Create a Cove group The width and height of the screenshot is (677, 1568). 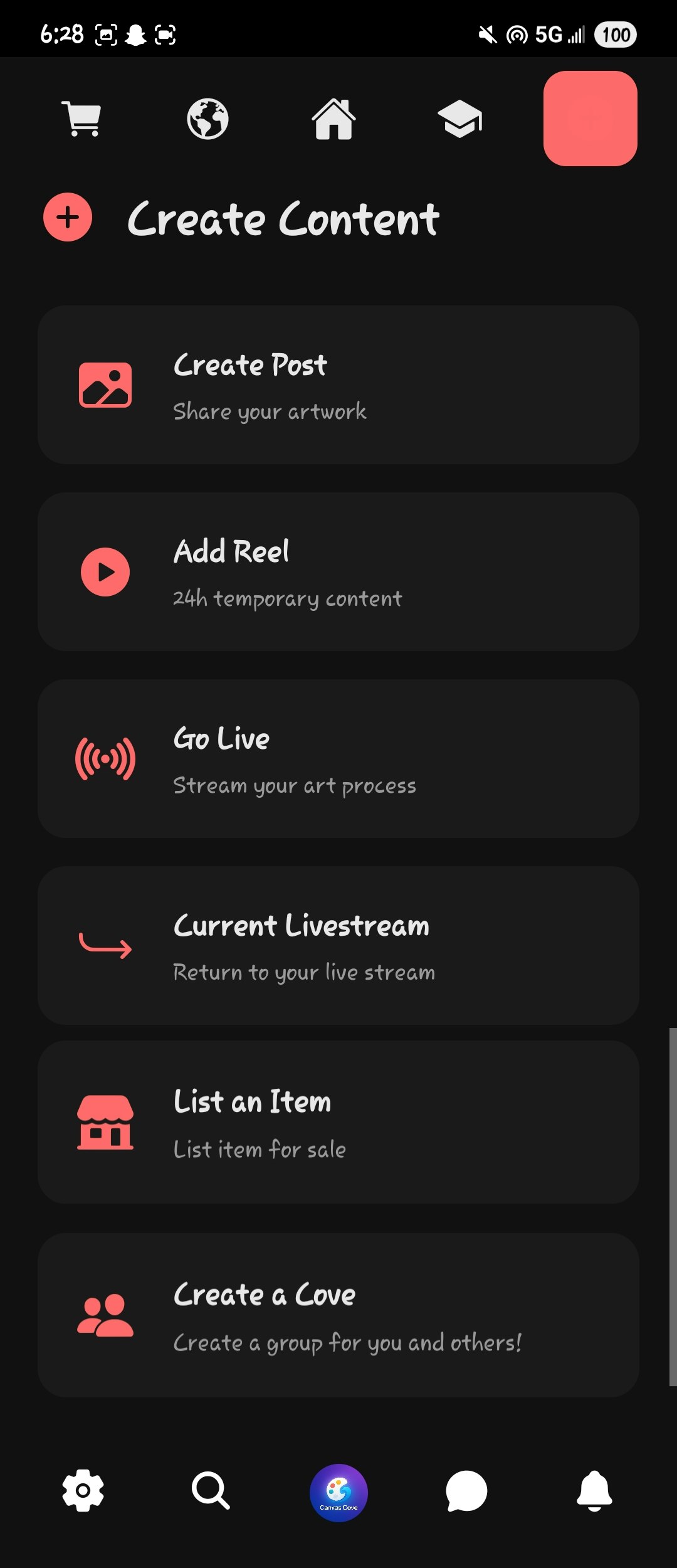[338, 1315]
